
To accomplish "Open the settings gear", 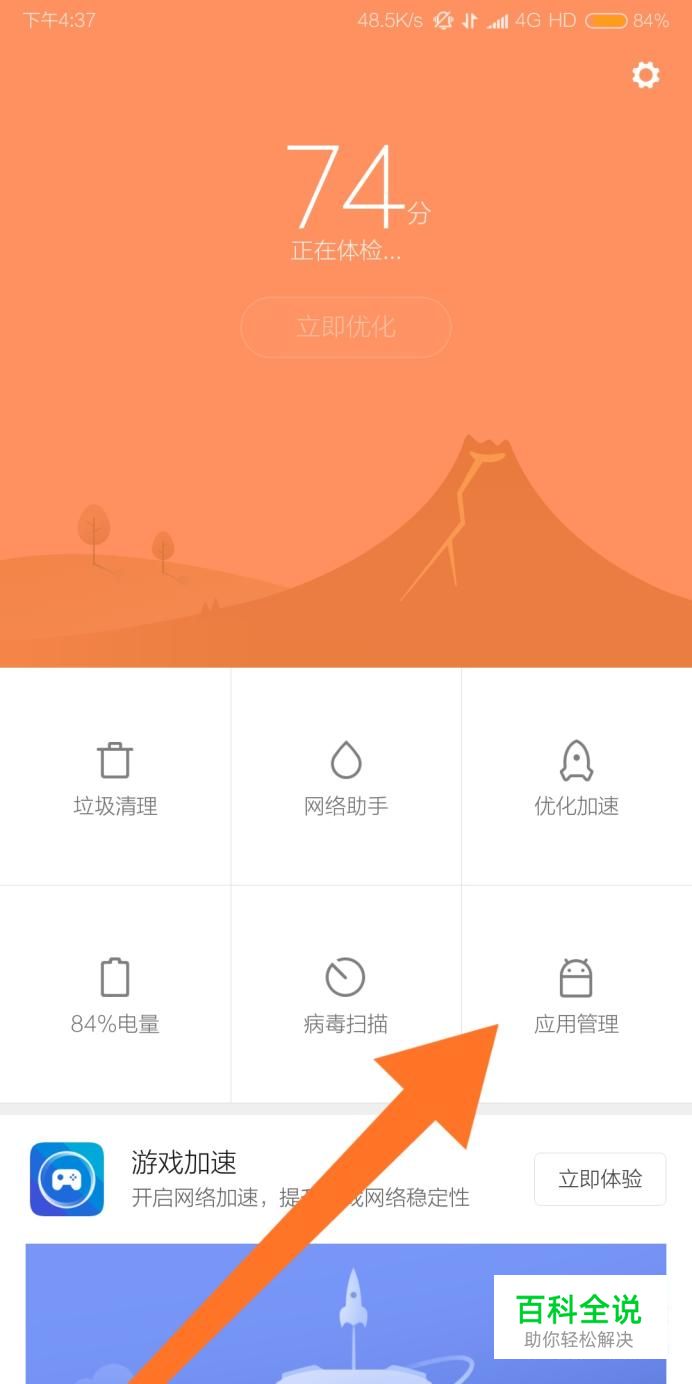I will coord(646,75).
